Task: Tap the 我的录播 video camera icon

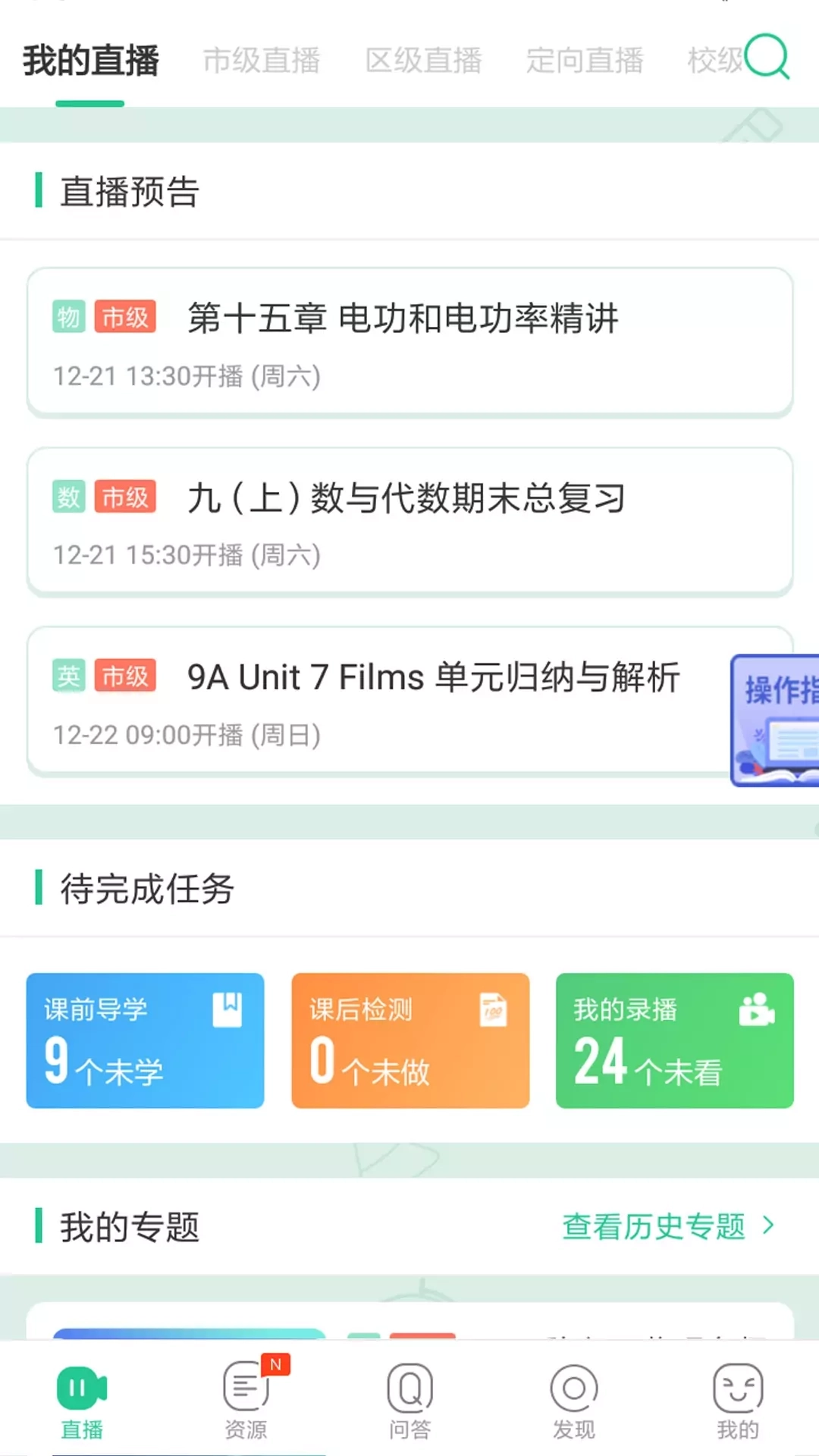Action: click(673, 1040)
